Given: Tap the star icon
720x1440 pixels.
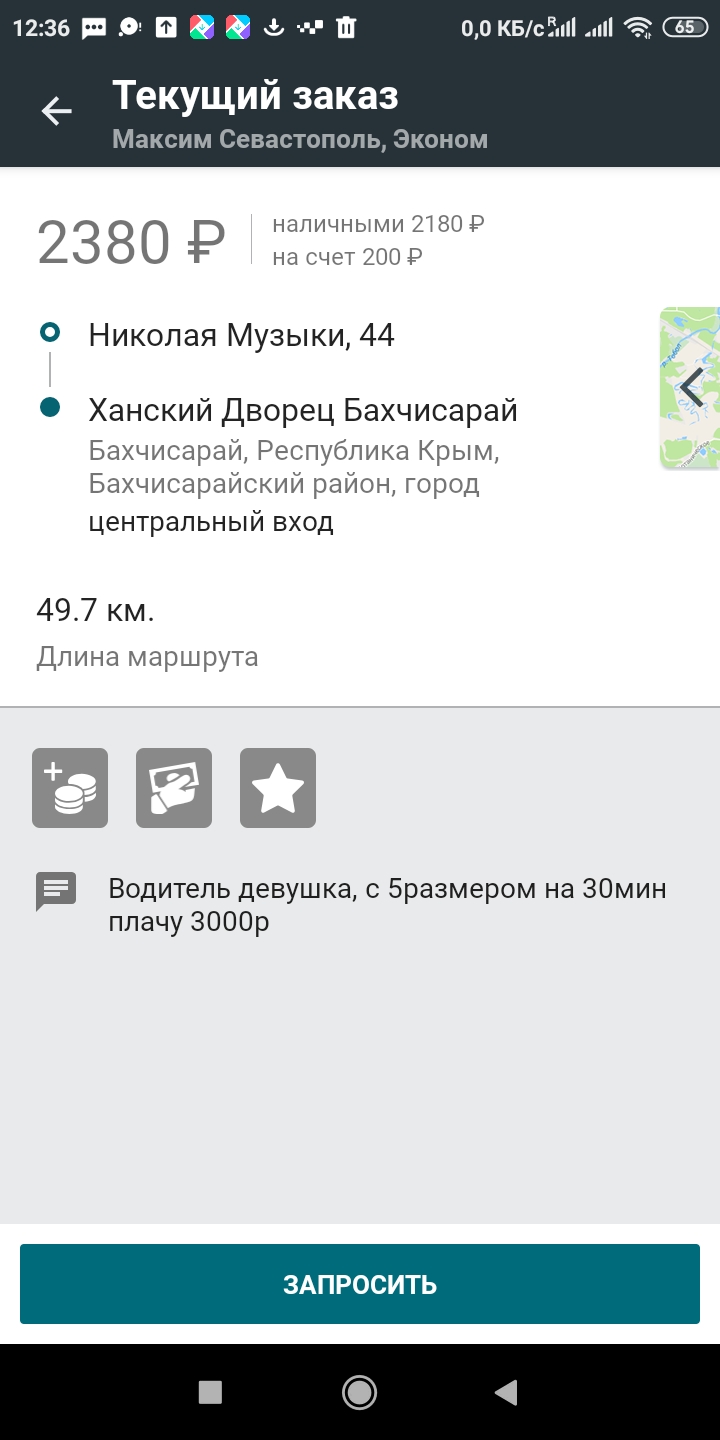Looking at the screenshot, I should 278,788.
